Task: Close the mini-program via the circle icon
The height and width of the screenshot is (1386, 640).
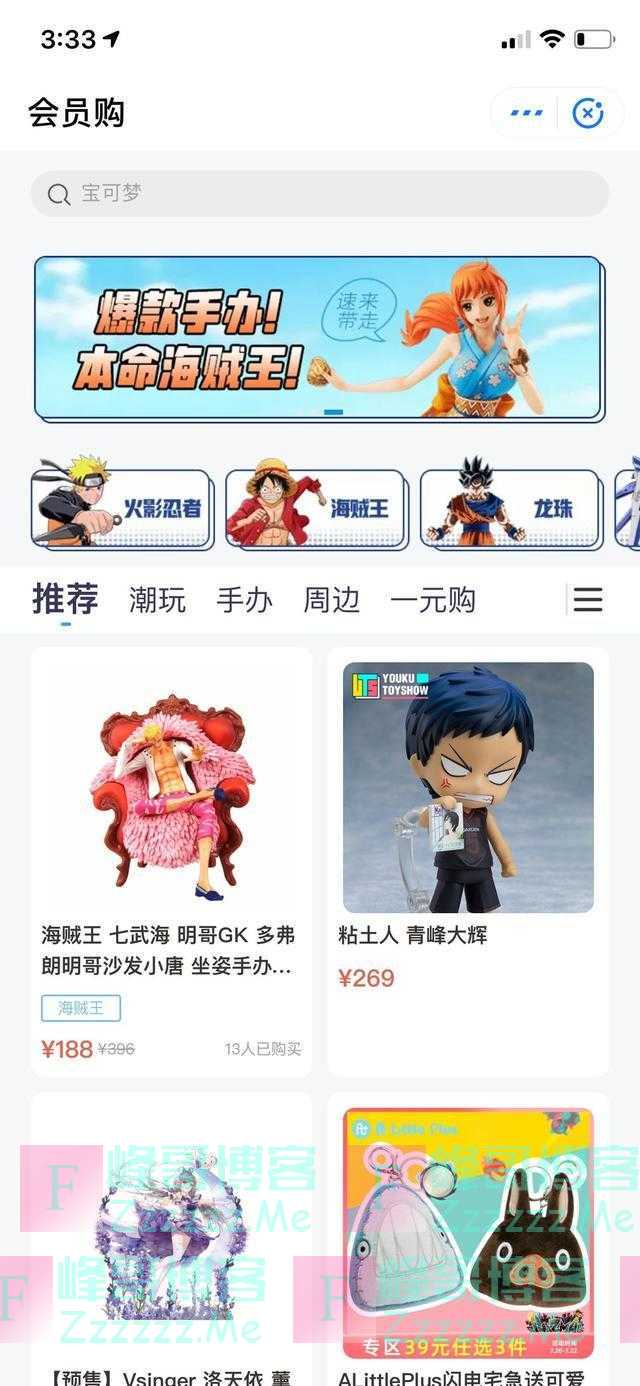Action: pyautogui.click(x=588, y=113)
